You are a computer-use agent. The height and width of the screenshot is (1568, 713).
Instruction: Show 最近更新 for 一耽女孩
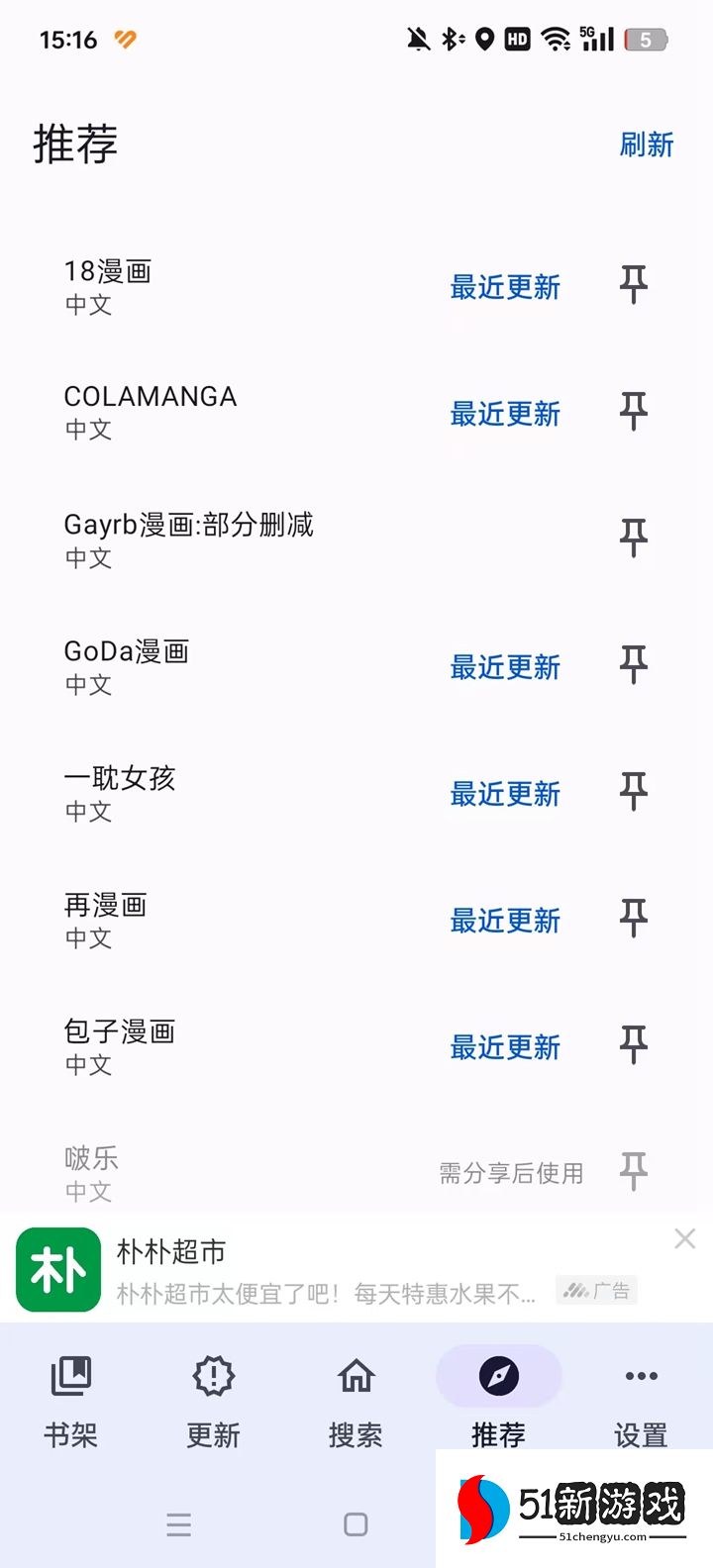tap(505, 794)
